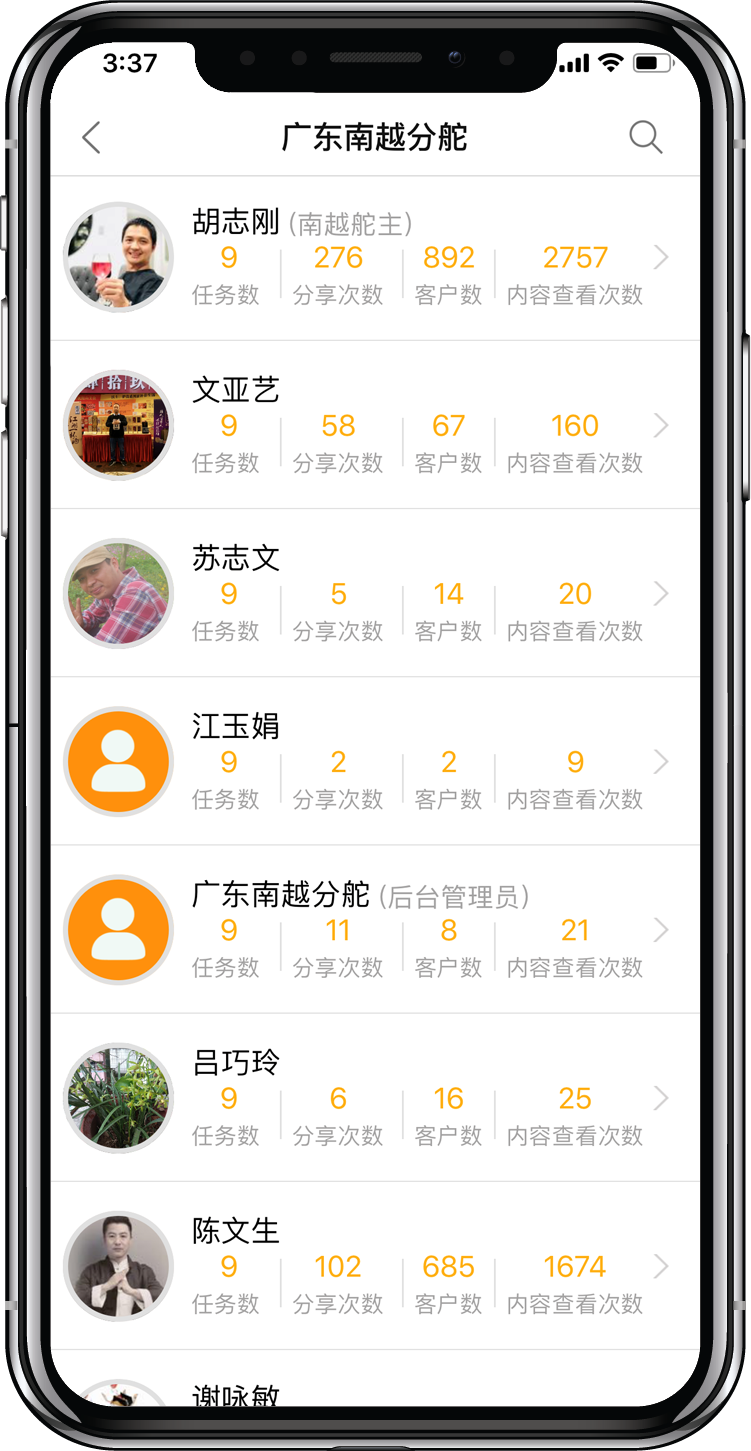Open details for 文亚艺 via the chevron
The width and height of the screenshot is (751, 1451).
[x=662, y=425]
